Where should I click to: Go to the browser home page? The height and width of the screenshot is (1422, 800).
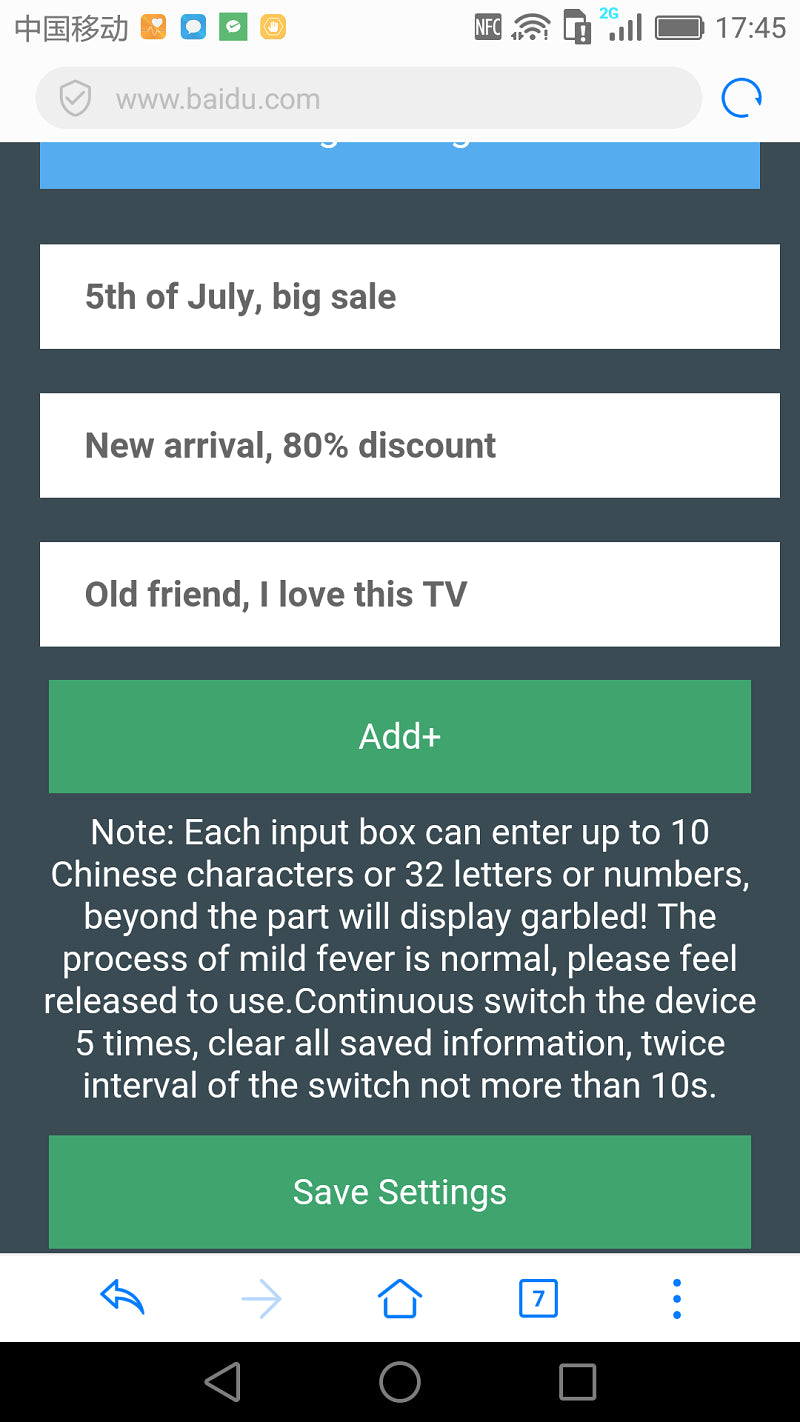400,1299
